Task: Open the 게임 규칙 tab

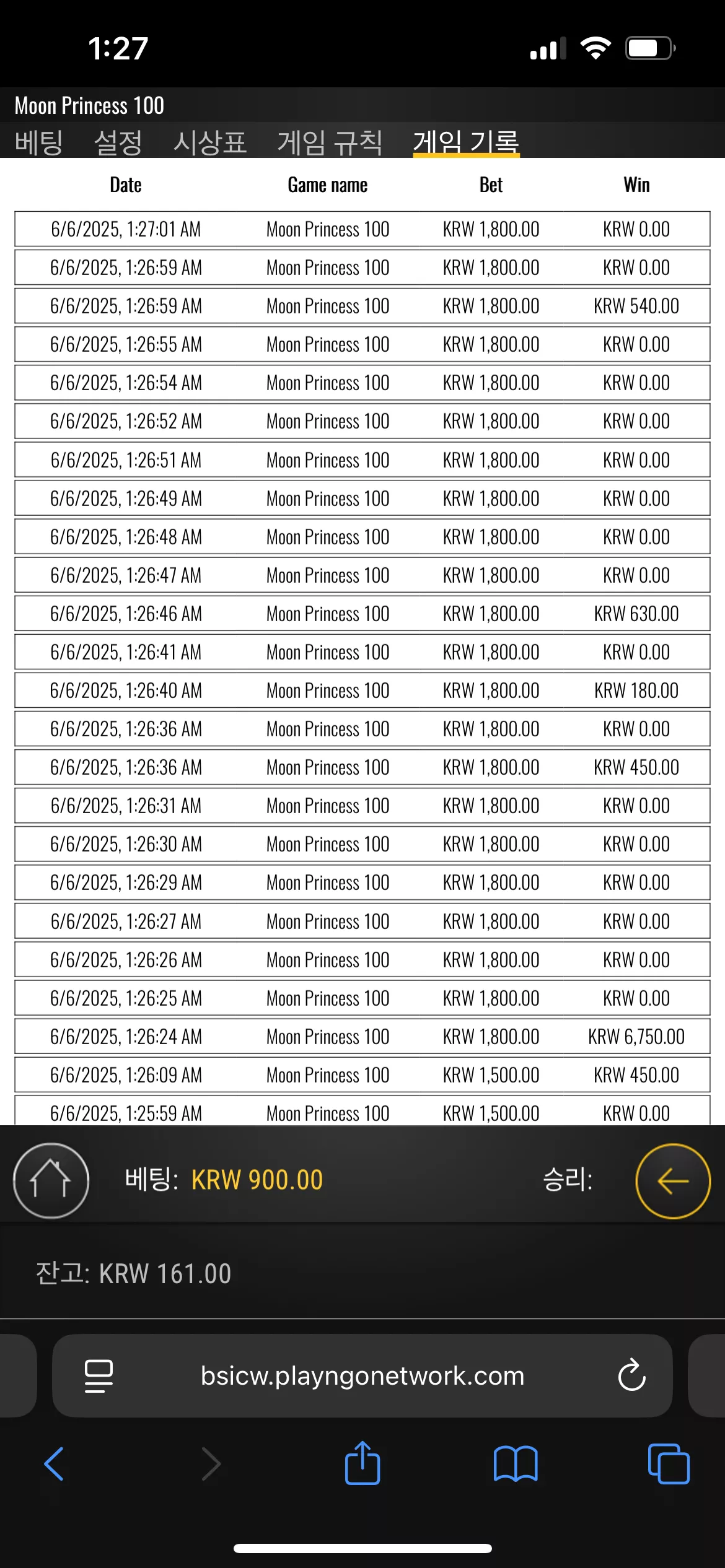Action: point(330,142)
